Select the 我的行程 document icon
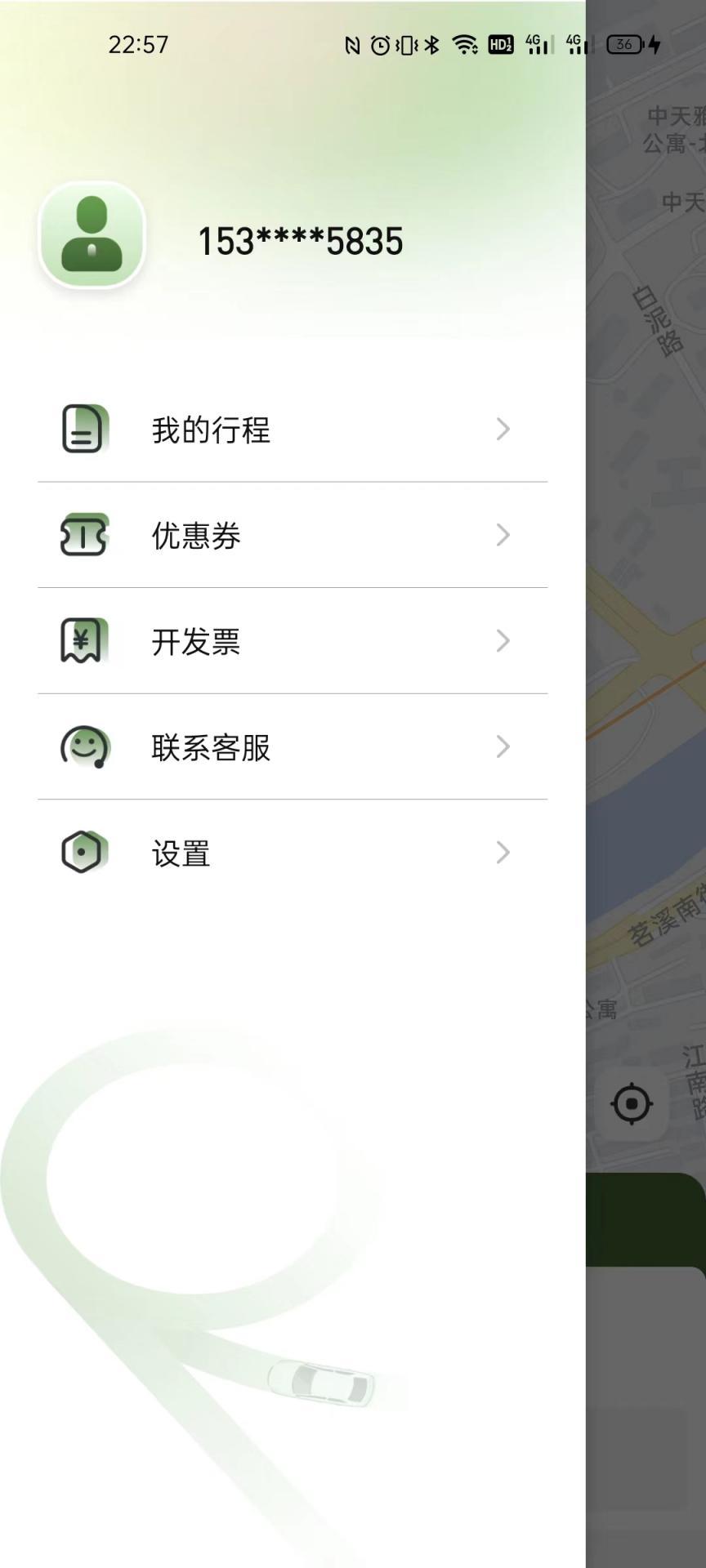The image size is (706, 1568). pos(82,429)
